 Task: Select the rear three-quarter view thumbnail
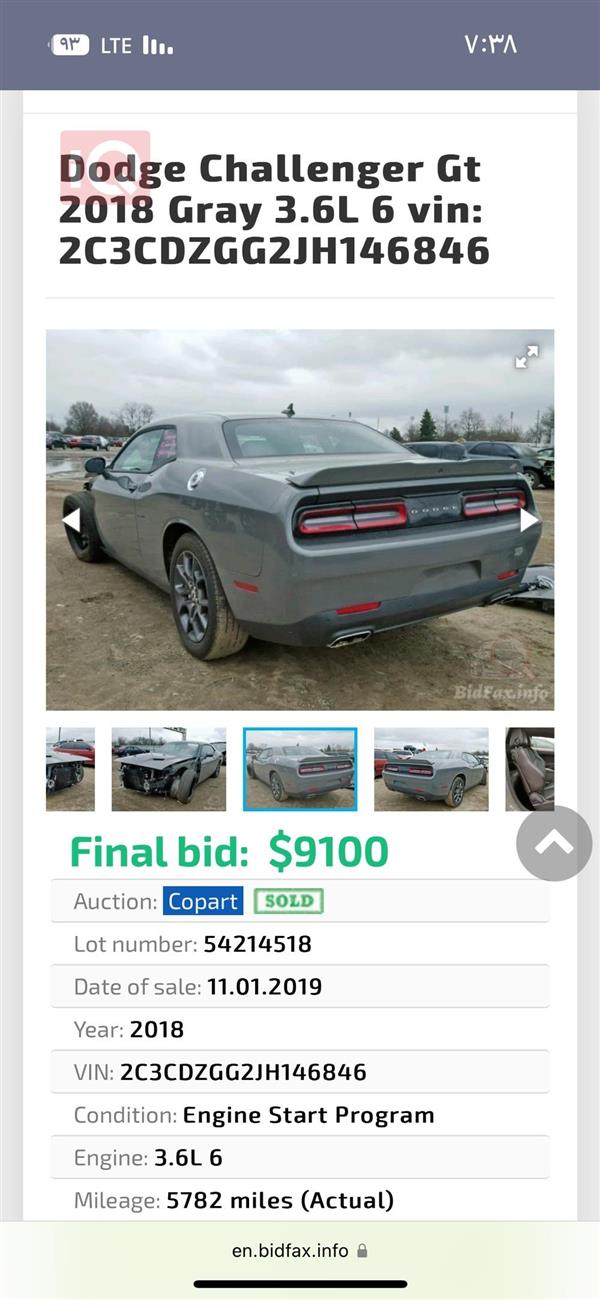(431, 768)
